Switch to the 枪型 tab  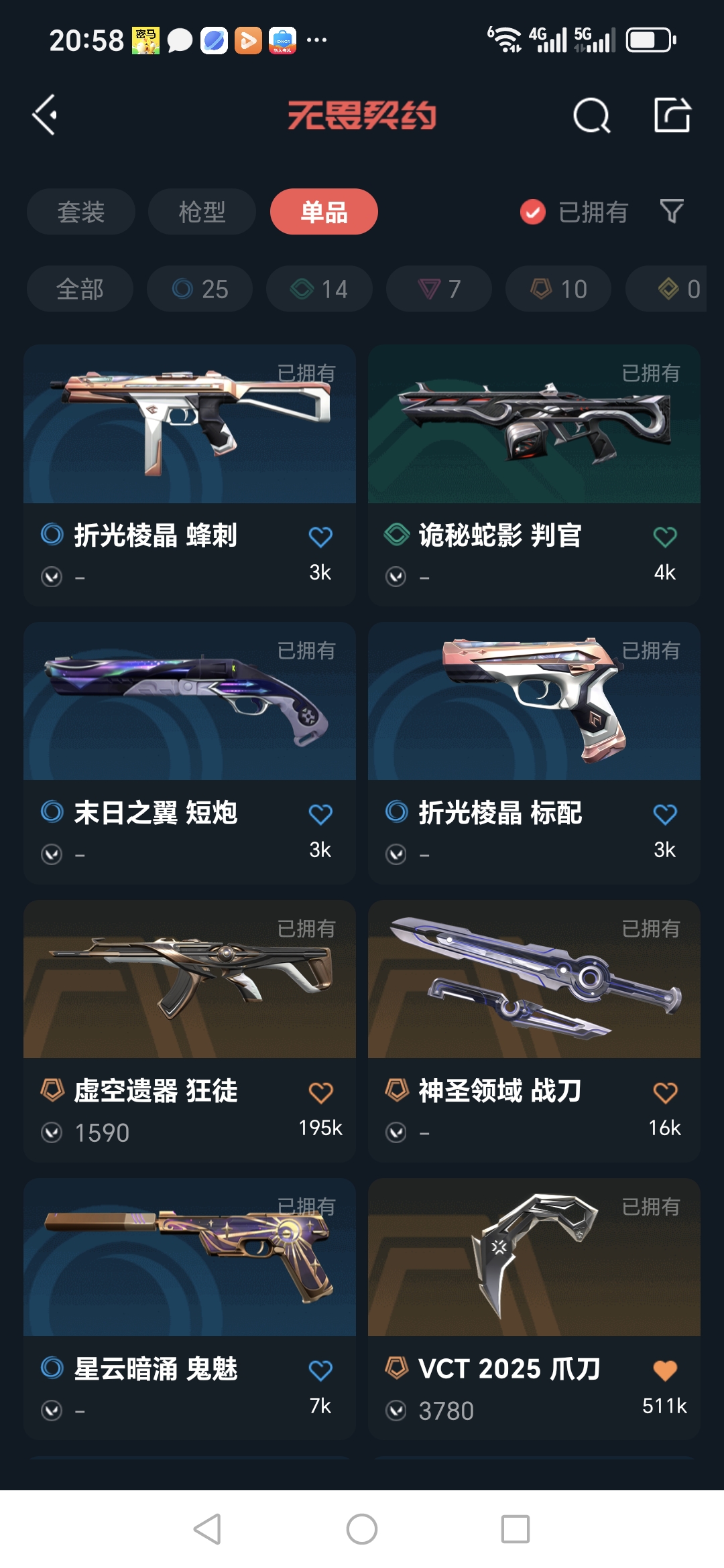(202, 212)
